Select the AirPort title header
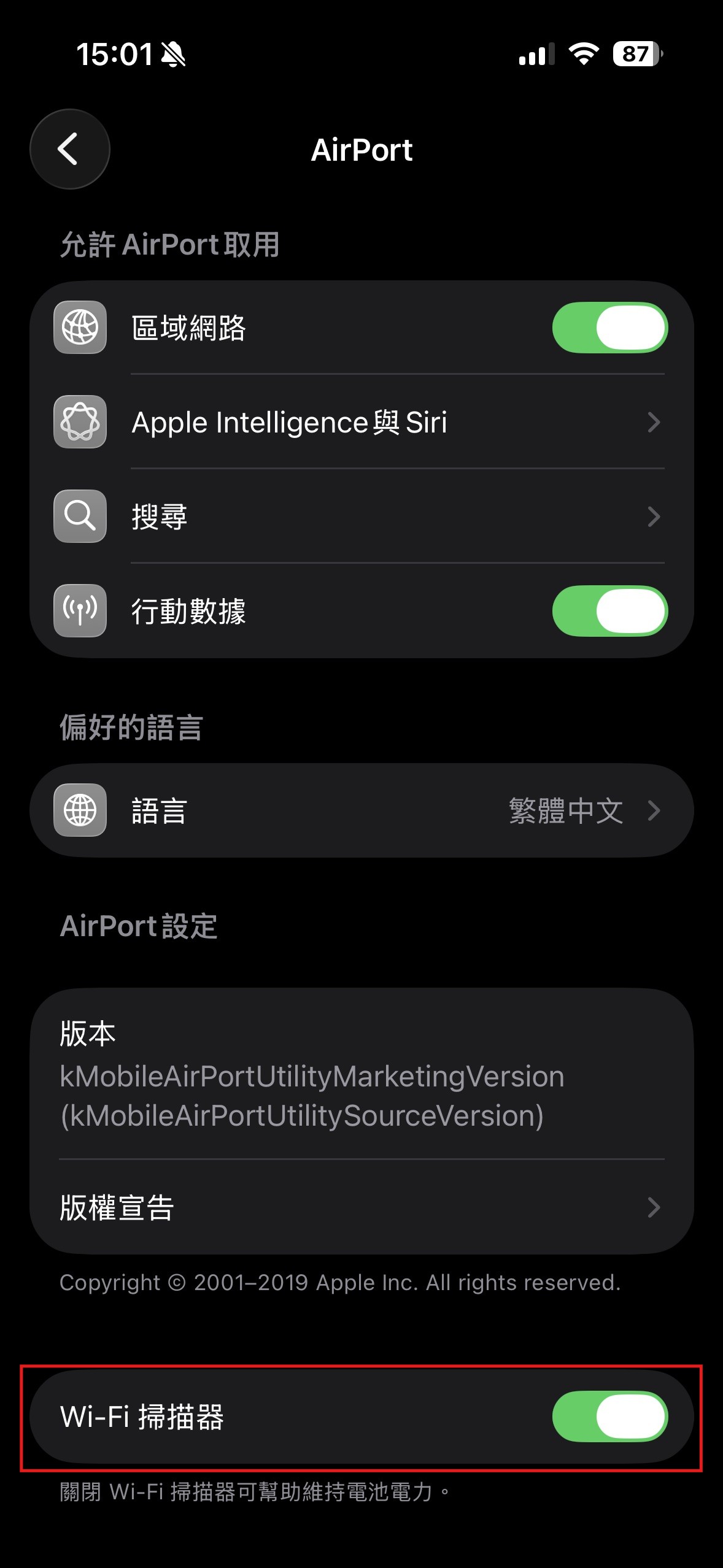723x1568 pixels. pos(361,150)
